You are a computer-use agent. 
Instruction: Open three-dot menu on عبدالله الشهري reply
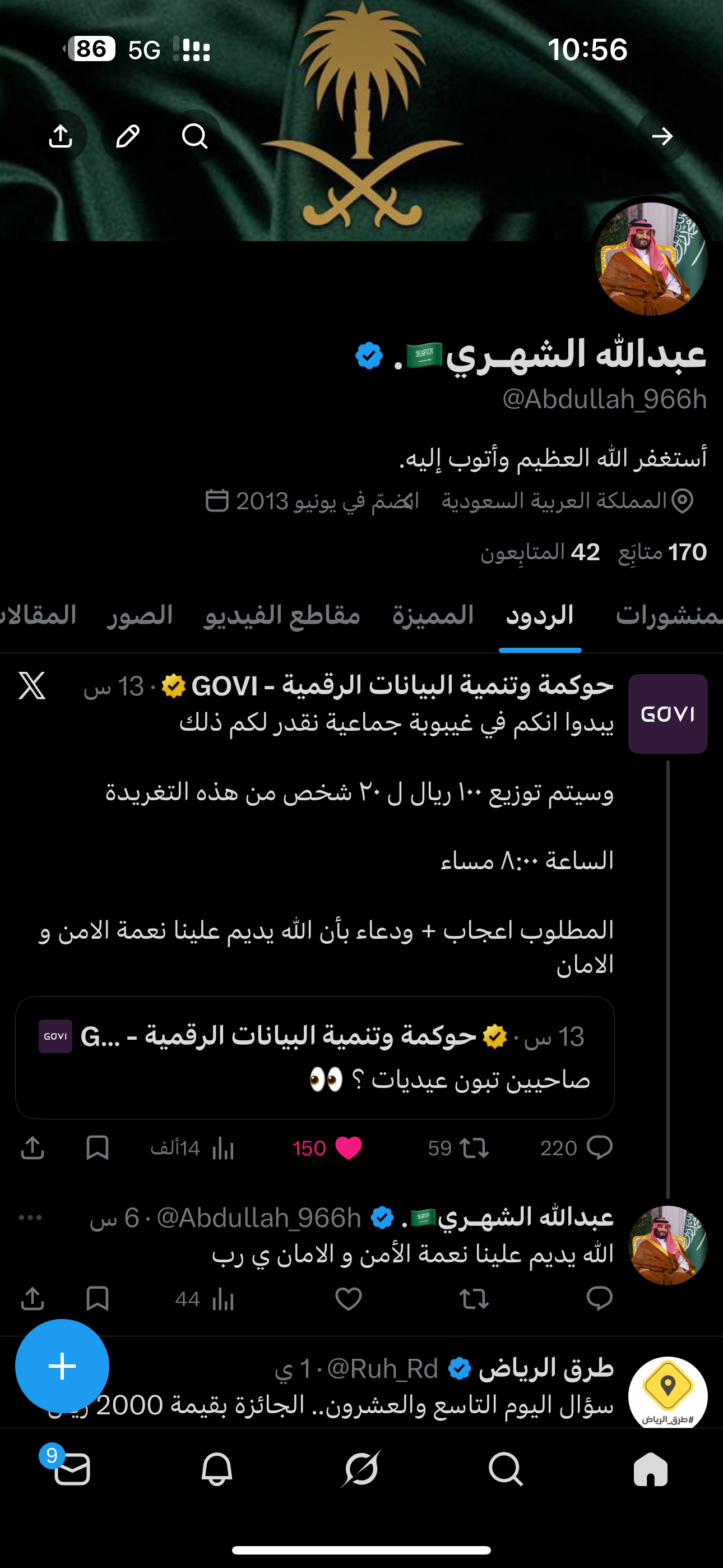(x=30, y=1218)
